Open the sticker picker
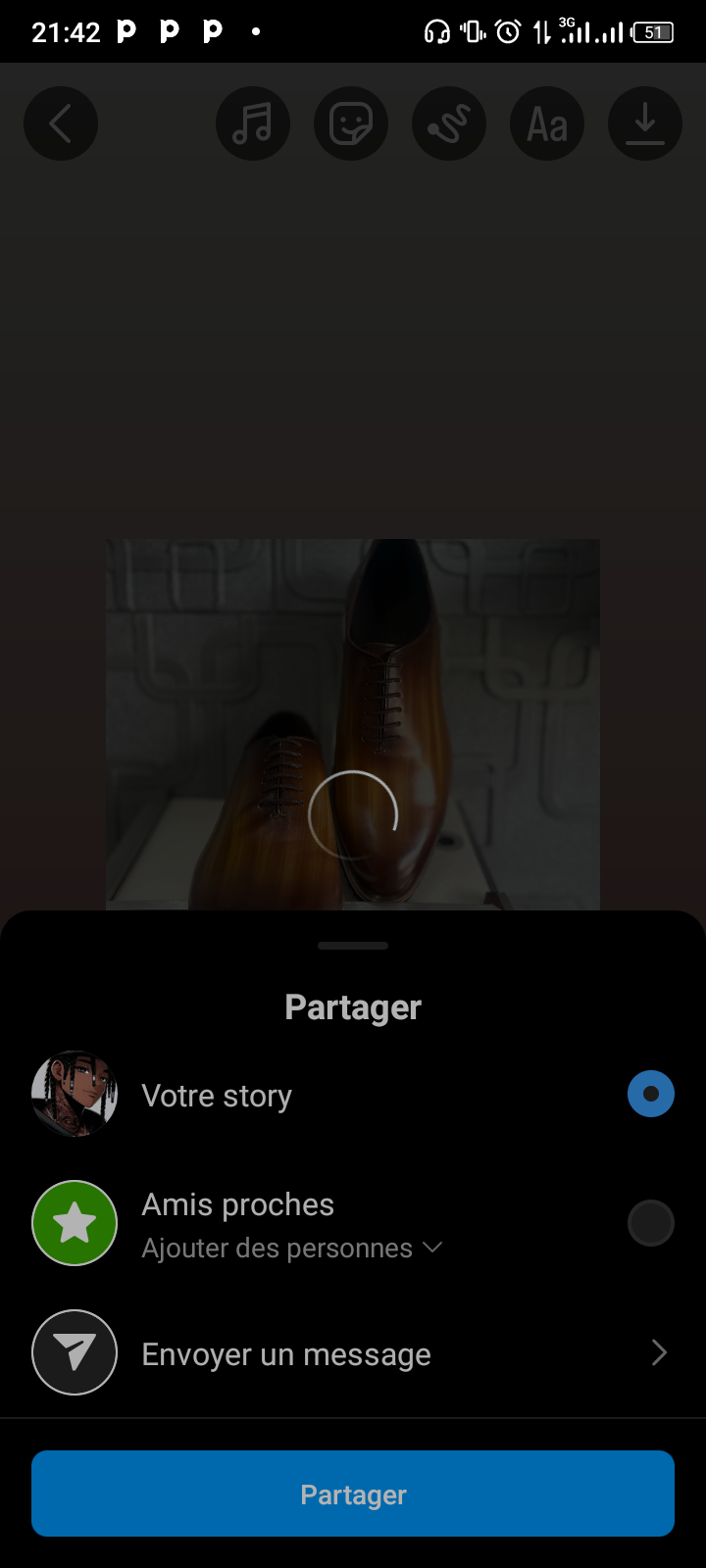The image size is (706, 1568). coord(351,123)
